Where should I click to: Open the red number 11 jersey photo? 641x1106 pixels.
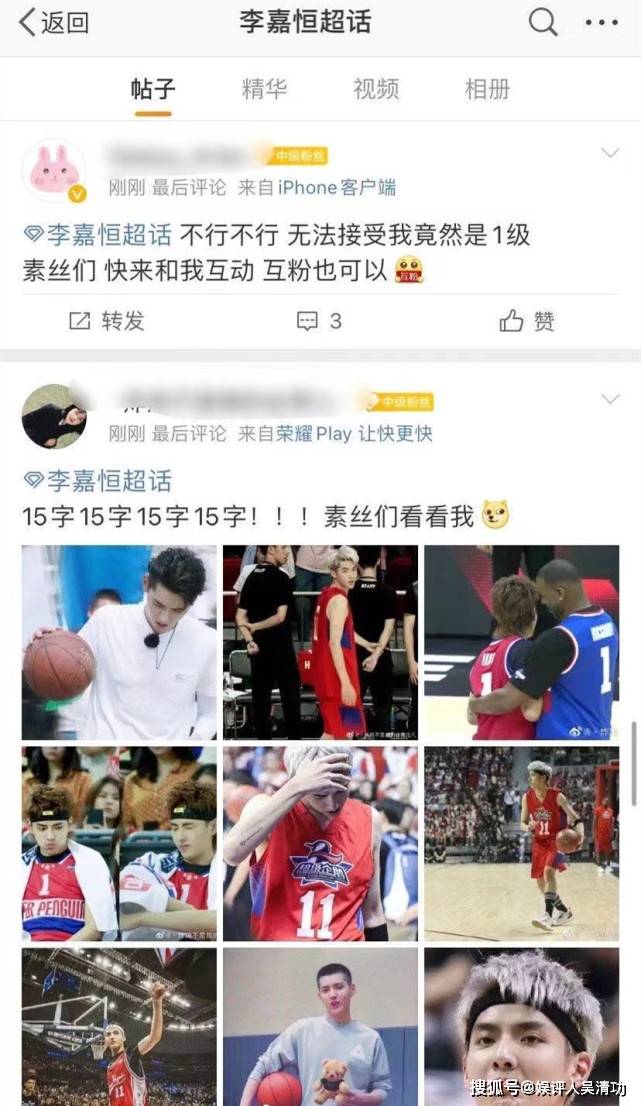(320, 843)
